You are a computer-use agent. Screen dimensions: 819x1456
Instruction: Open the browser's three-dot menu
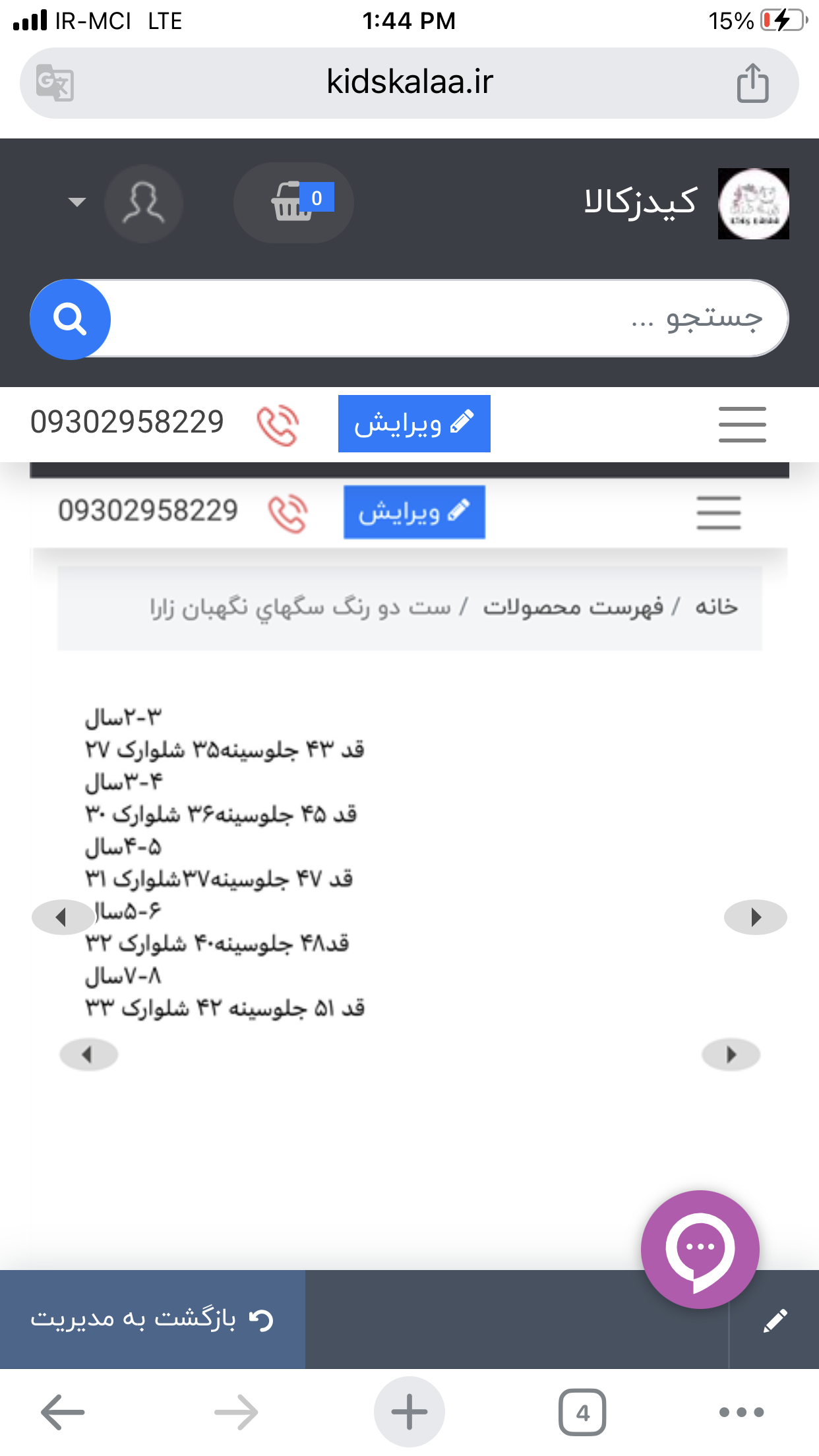point(741,1412)
